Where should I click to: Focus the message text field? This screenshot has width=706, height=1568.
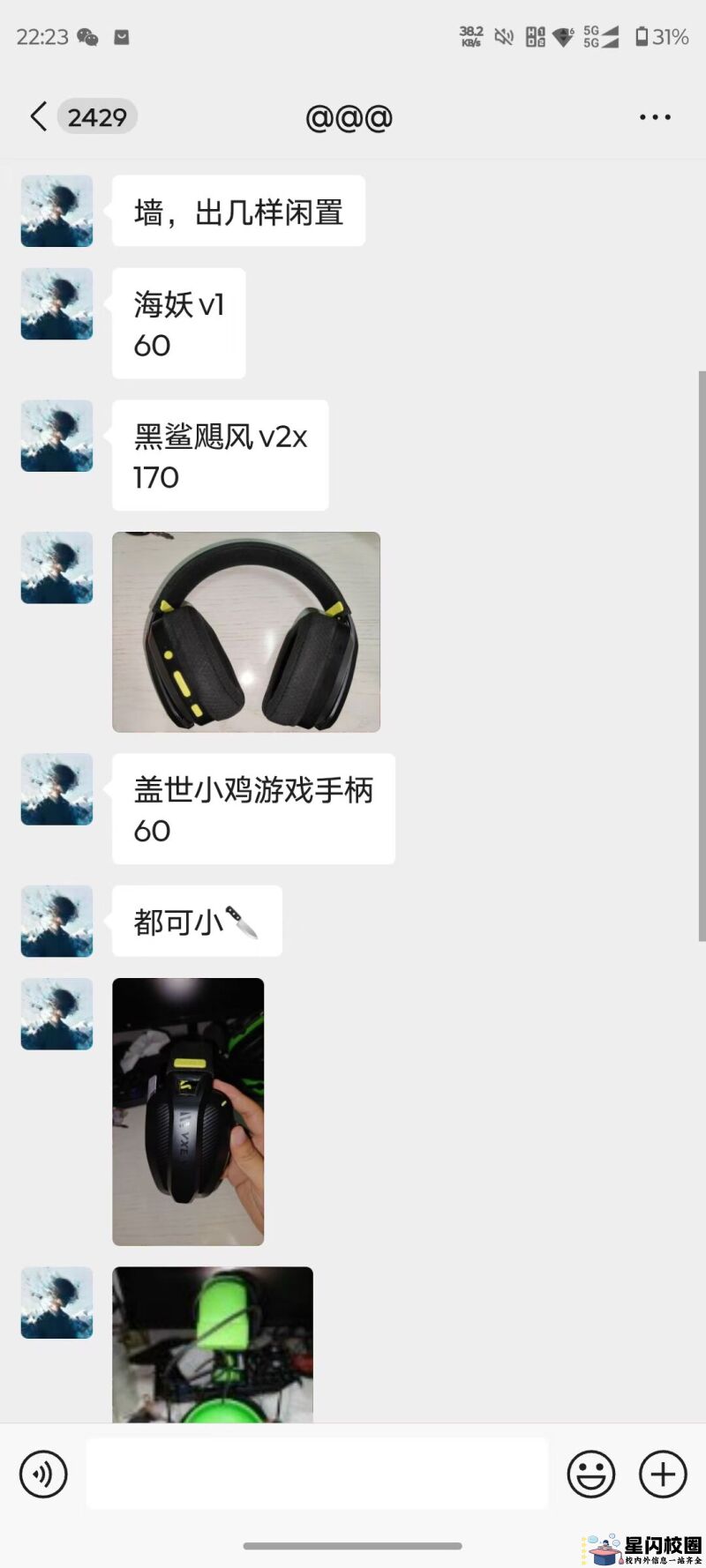tap(317, 1474)
